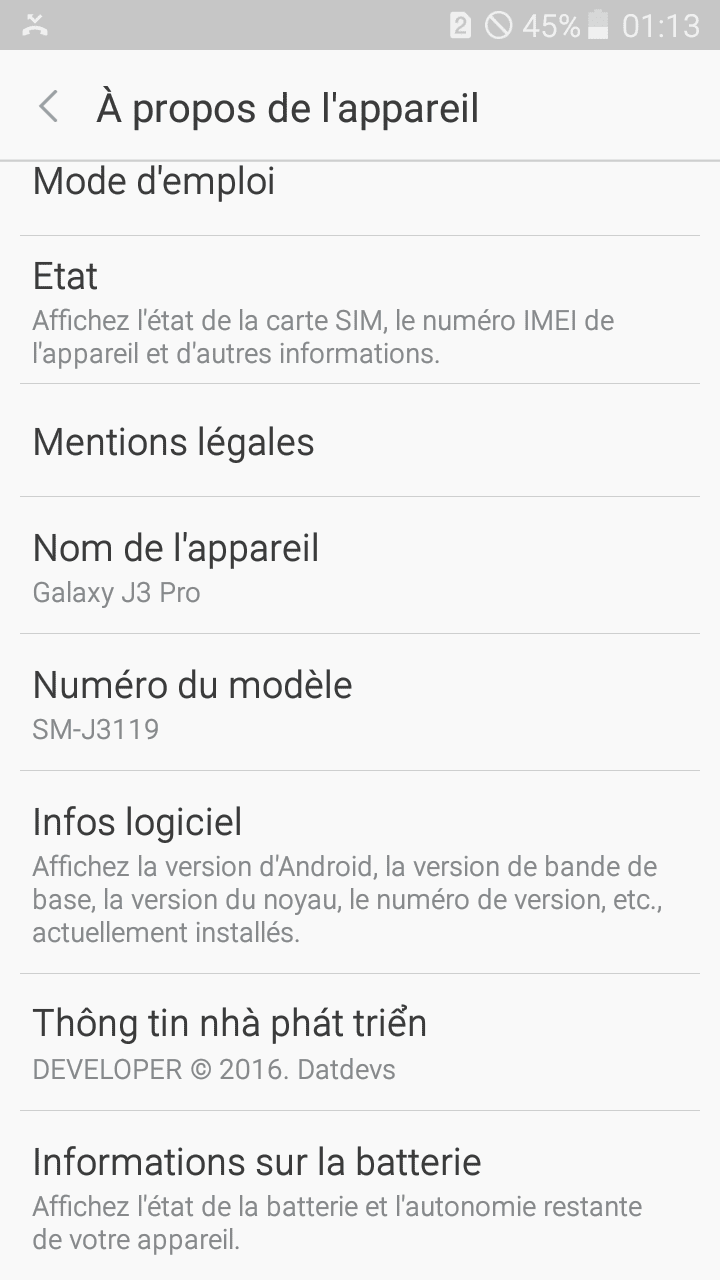Tap Nom de l'appareil Galaxy J3 Pro

click(360, 566)
